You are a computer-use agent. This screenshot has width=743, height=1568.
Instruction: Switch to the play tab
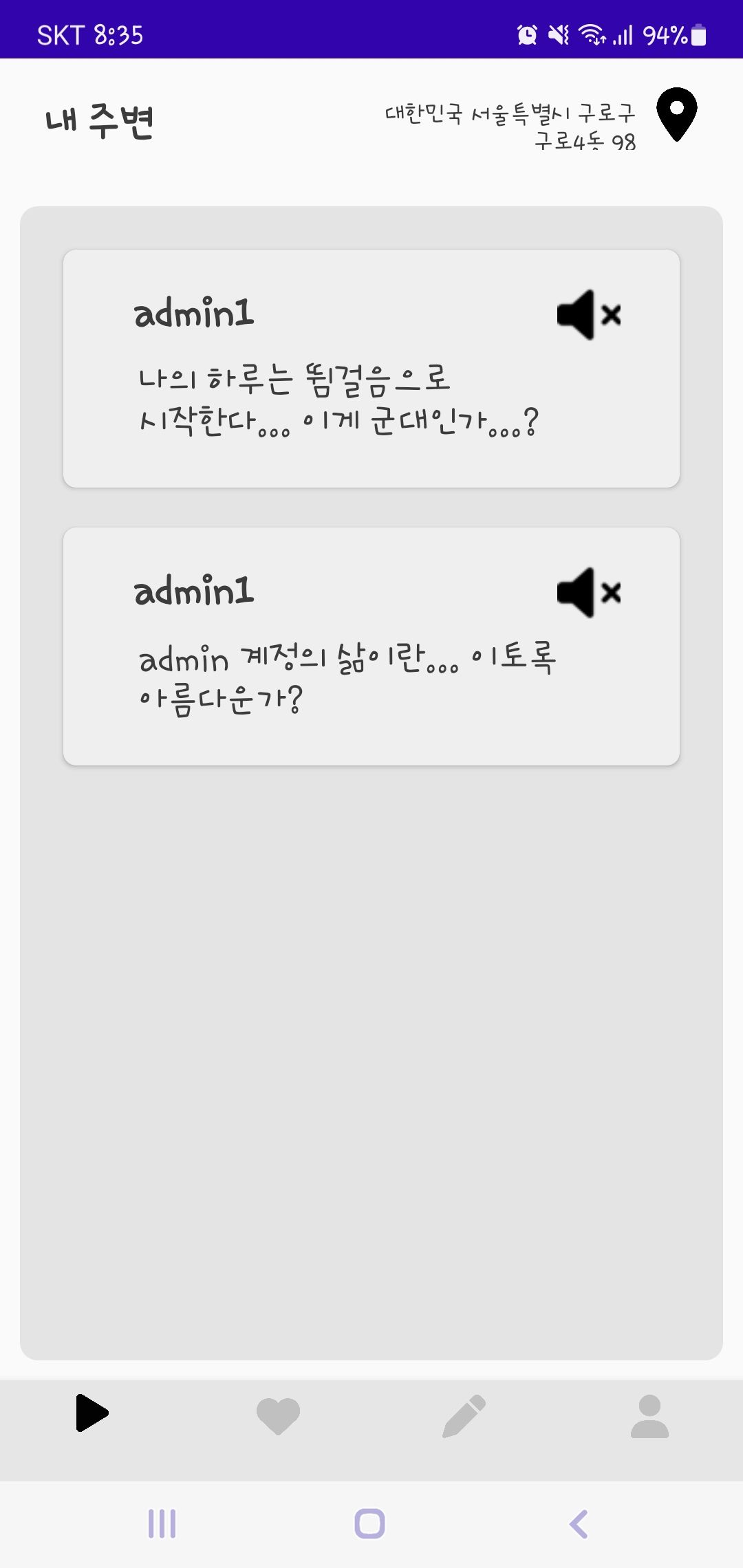click(x=92, y=1413)
